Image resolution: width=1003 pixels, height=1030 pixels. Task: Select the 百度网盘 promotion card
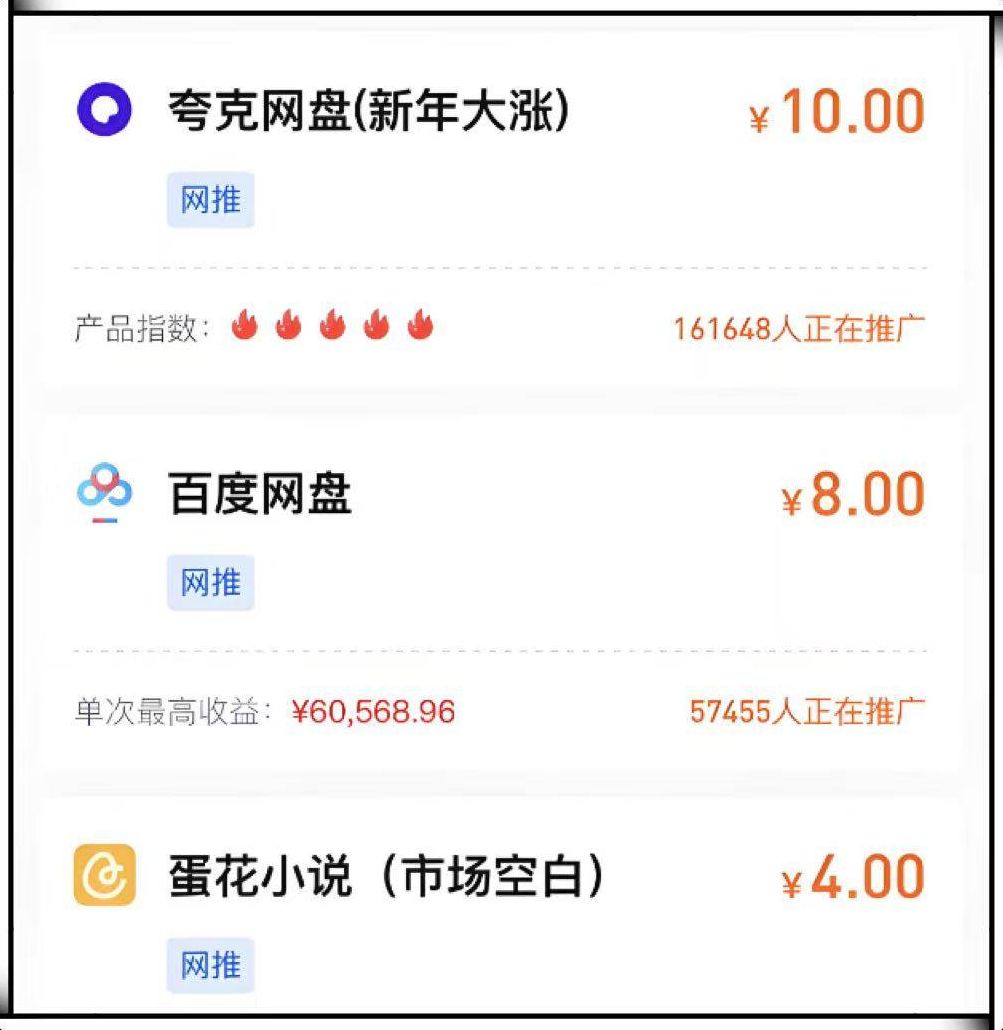point(262,496)
